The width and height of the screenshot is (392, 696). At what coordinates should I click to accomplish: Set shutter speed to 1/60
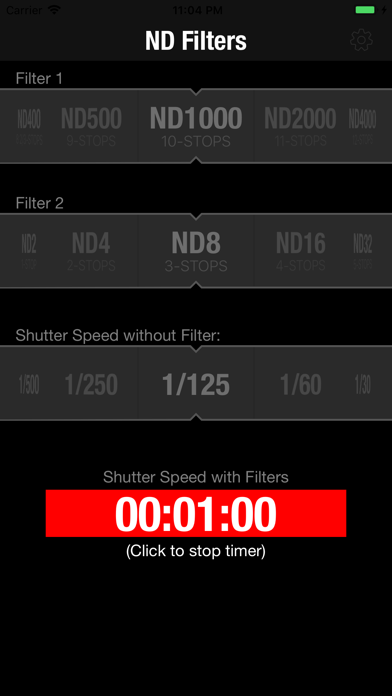(301, 384)
